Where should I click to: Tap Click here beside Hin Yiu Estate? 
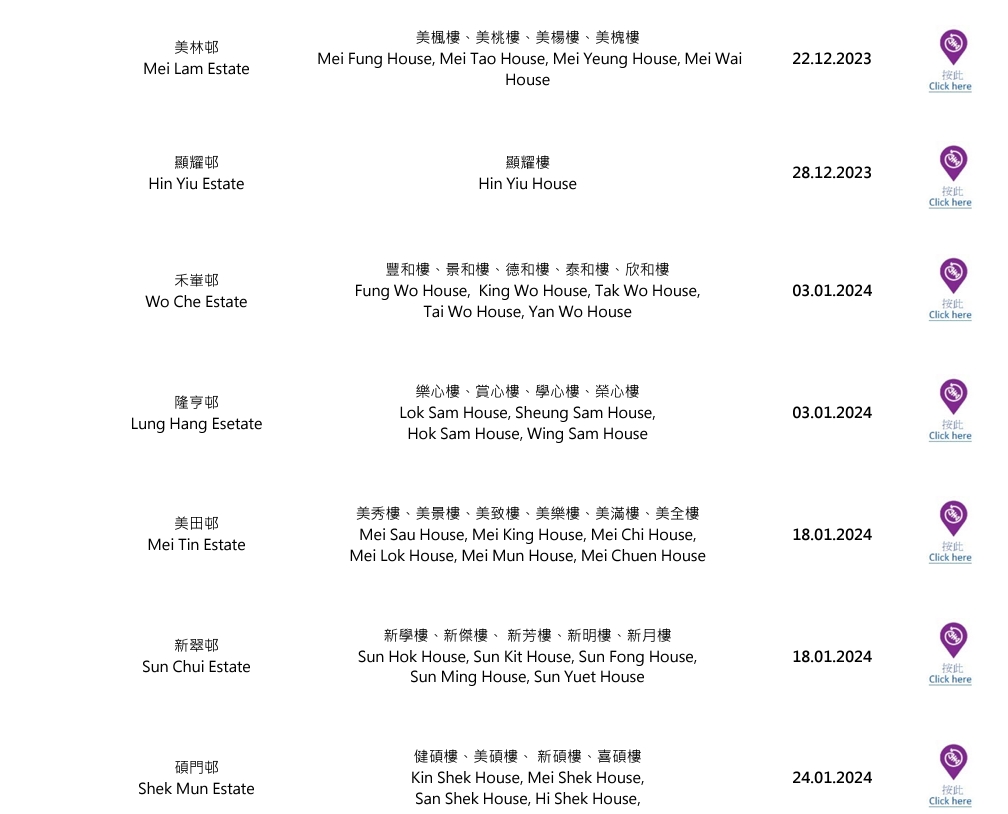(x=950, y=202)
